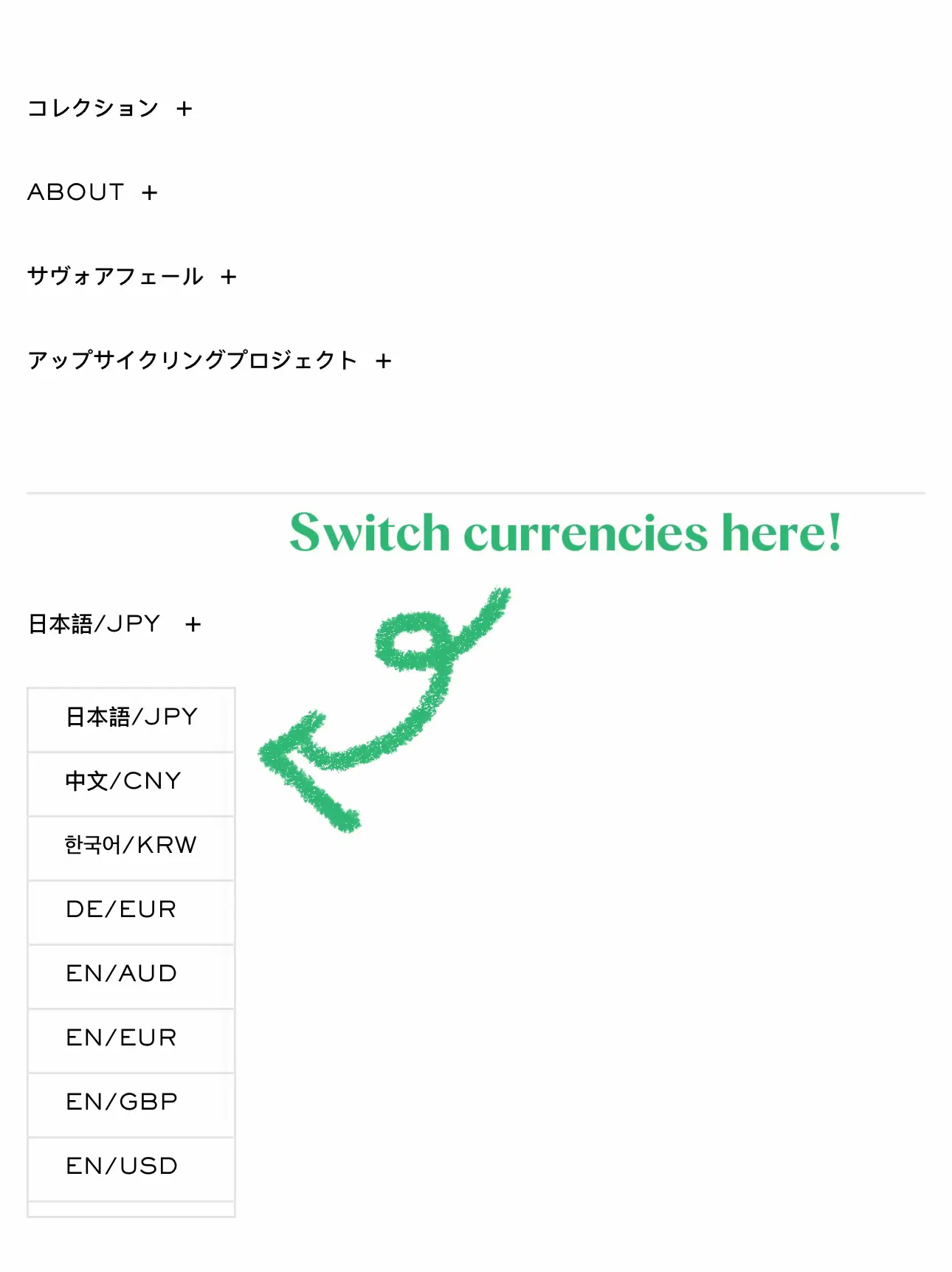Expand the ABOUT section
Image resolution: width=952 pixels, height=1272 pixels.
150,193
